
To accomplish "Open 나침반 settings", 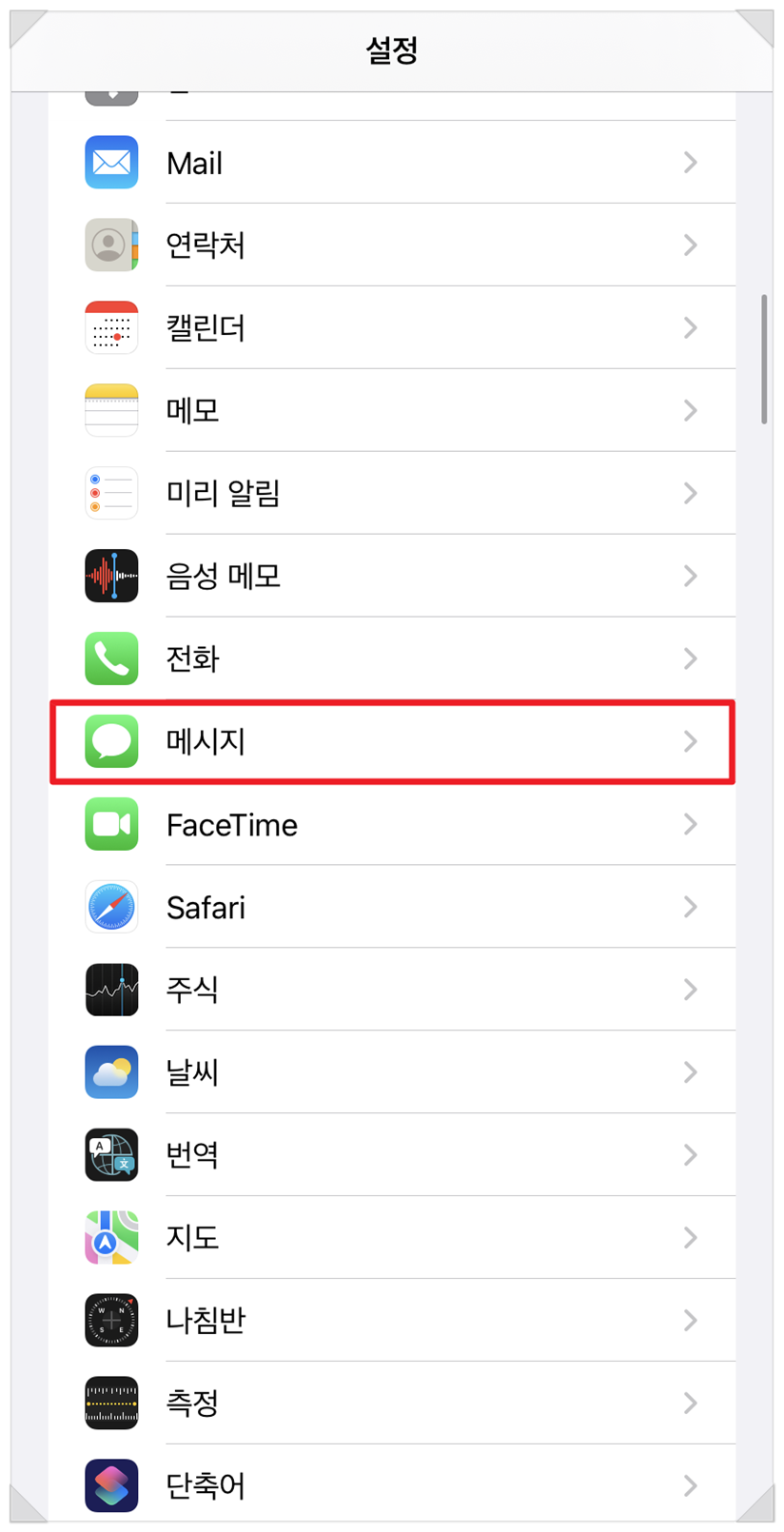I will (x=392, y=1322).
